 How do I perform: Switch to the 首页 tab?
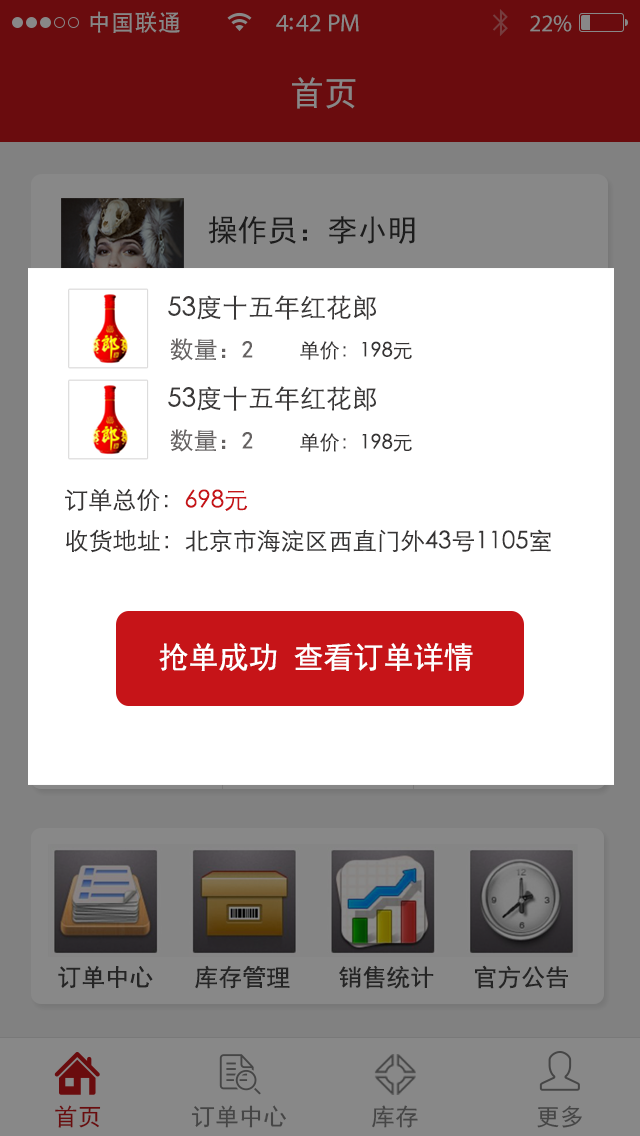click(x=77, y=1088)
